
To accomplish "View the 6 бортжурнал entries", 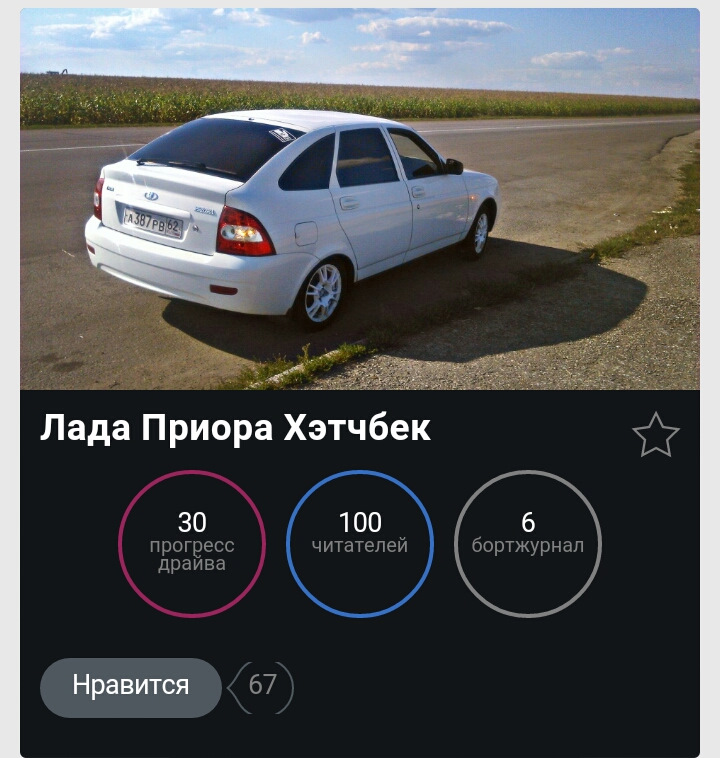I will click(528, 544).
